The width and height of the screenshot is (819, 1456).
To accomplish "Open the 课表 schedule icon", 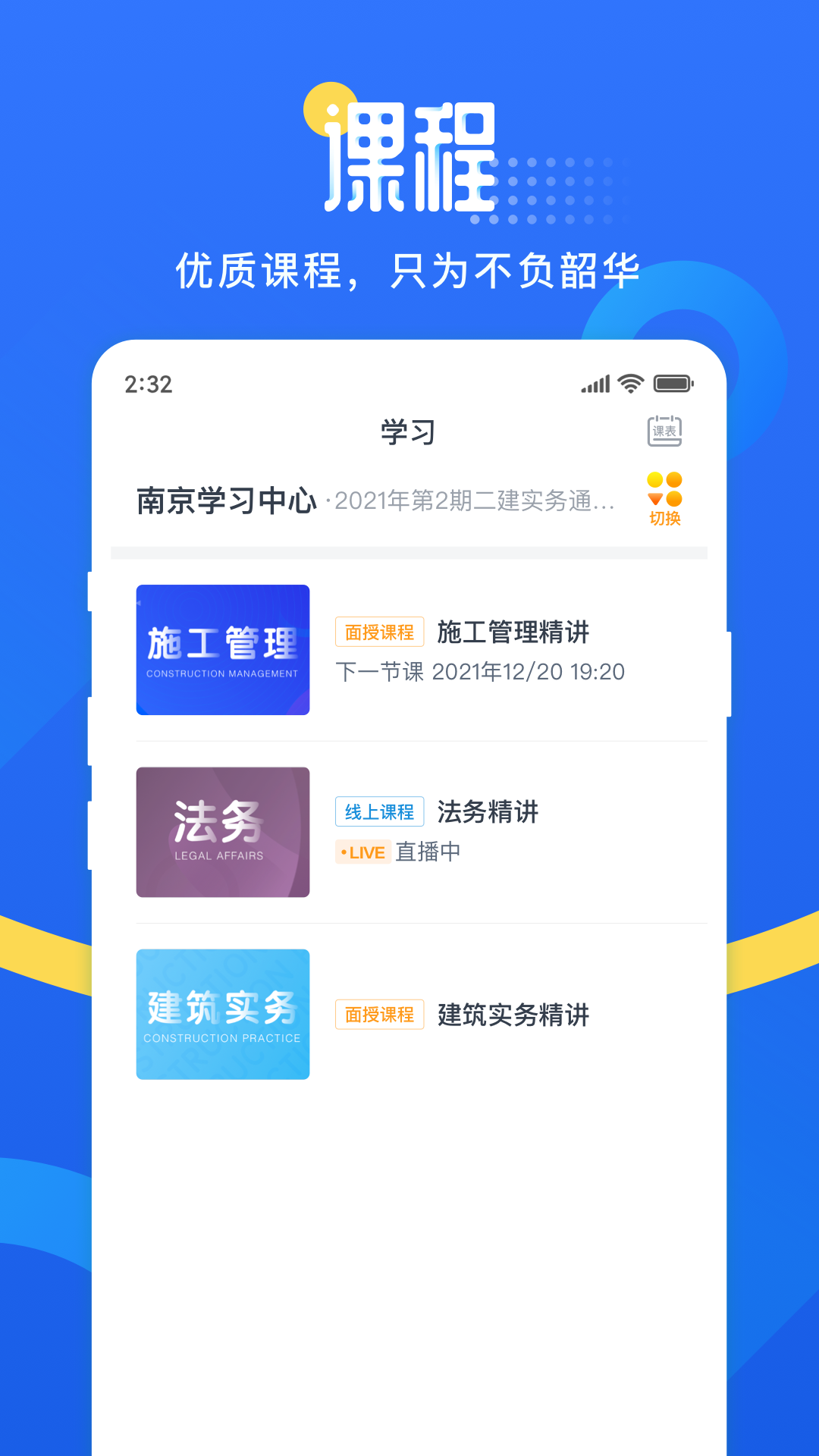I will pos(665,429).
